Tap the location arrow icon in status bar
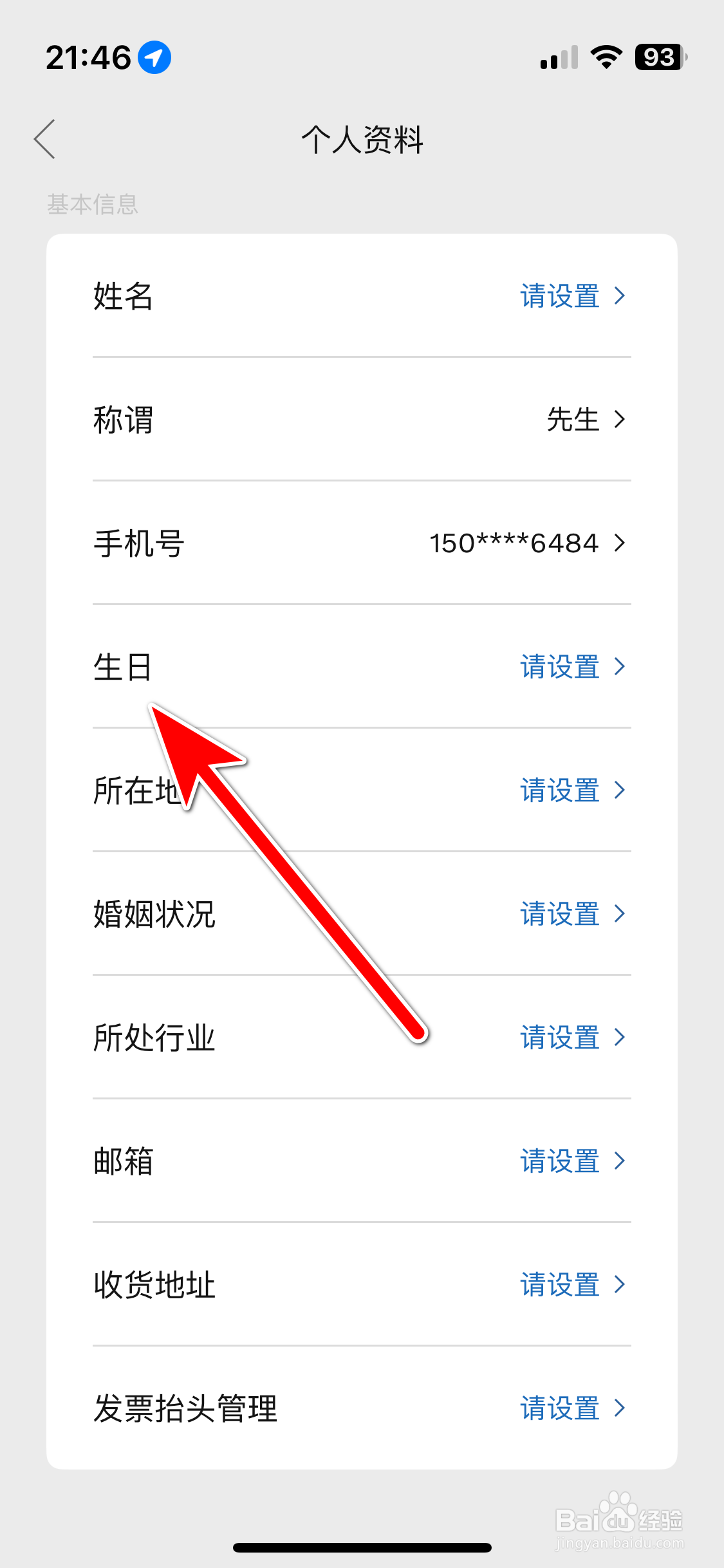This screenshot has width=724, height=1568. click(154, 57)
